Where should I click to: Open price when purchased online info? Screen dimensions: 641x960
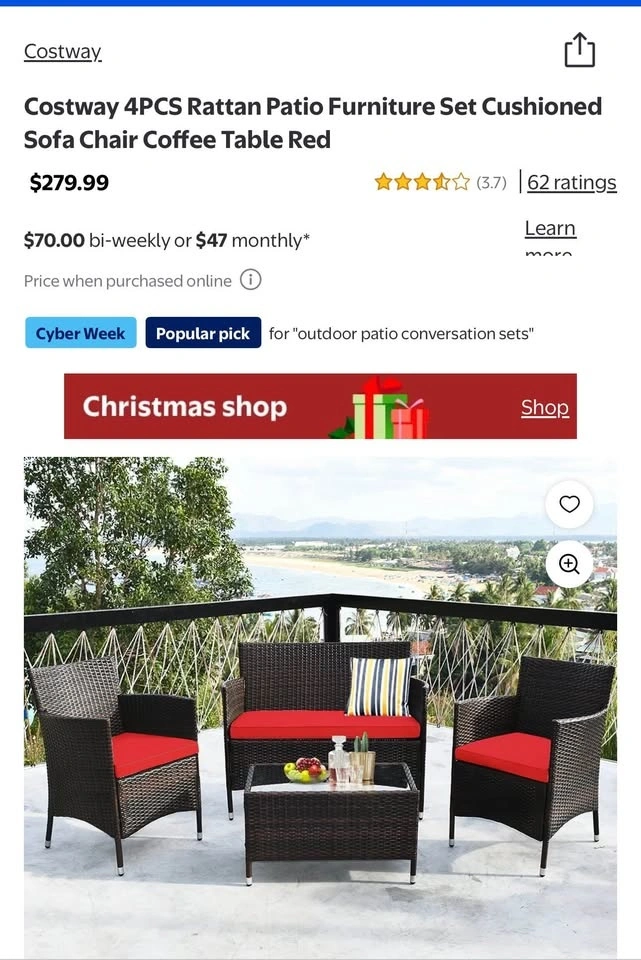click(x=251, y=281)
